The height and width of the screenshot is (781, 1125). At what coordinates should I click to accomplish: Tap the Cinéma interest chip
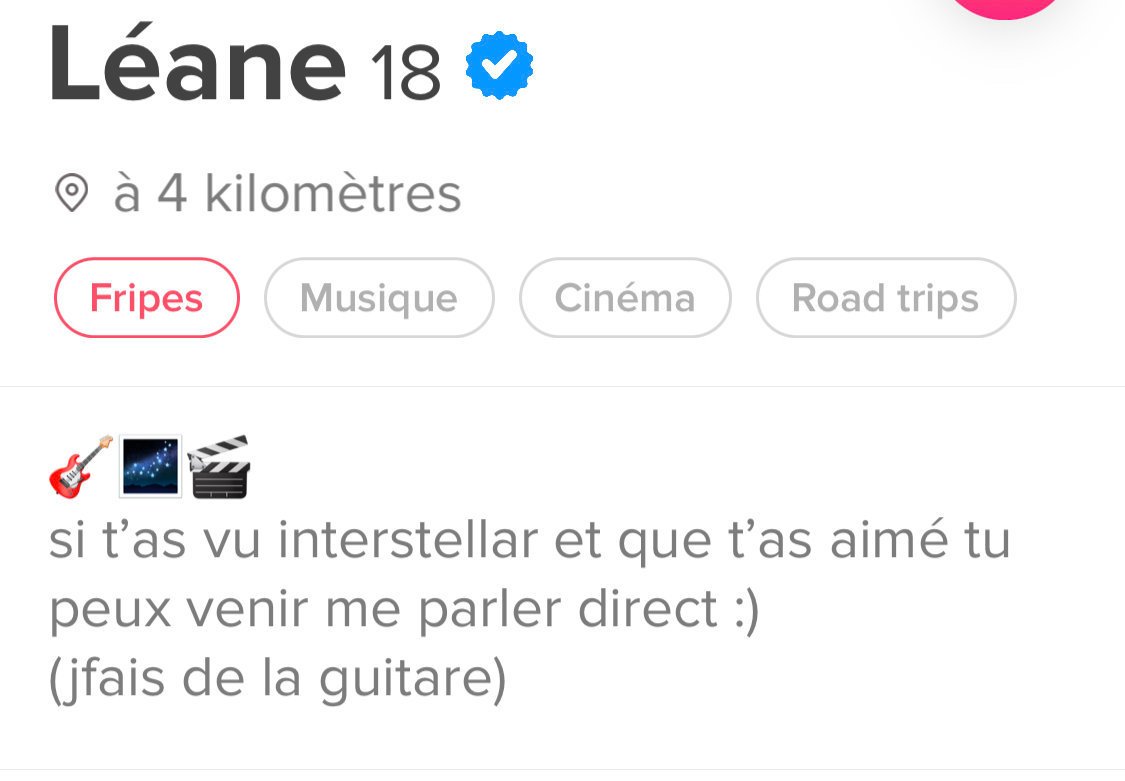(625, 298)
